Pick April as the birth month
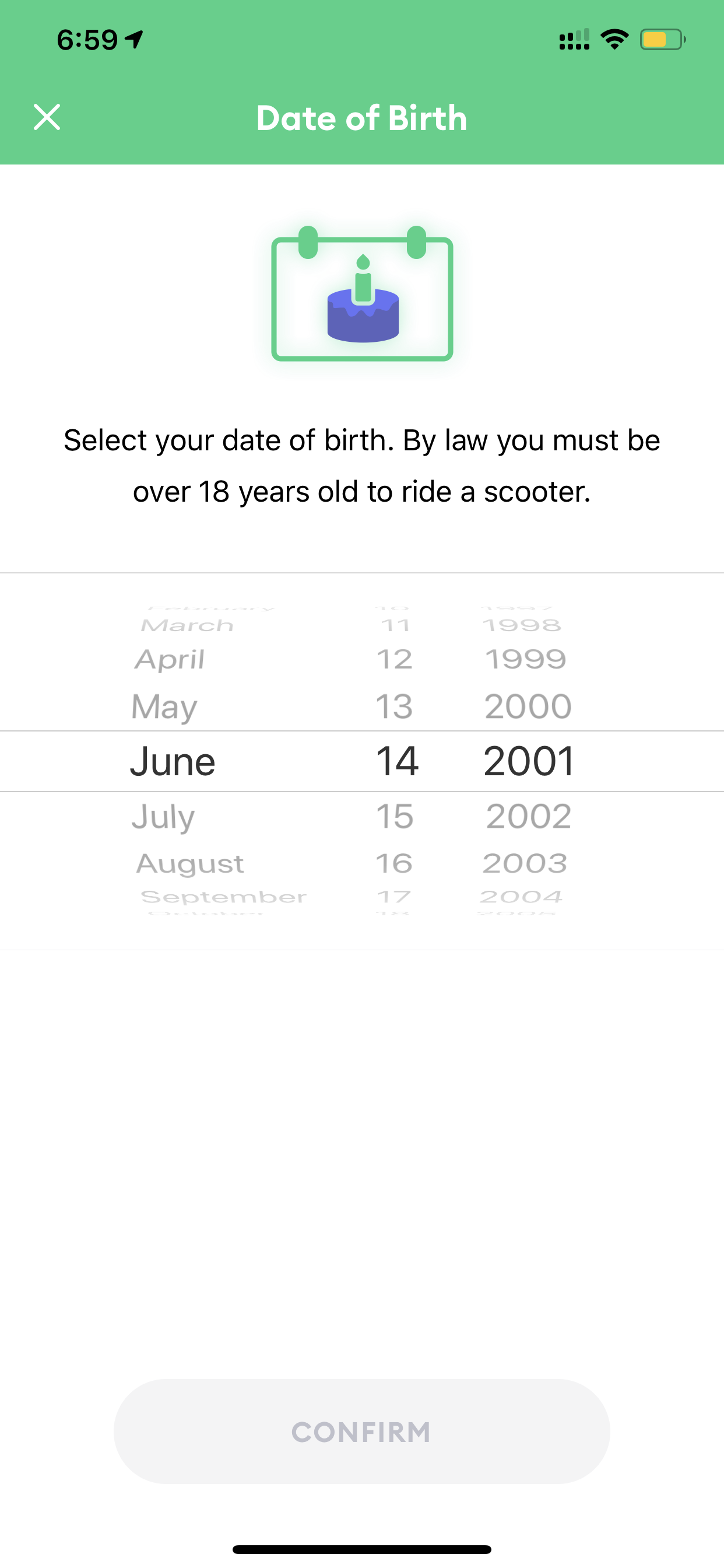This screenshot has width=724, height=1568. (170, 660)
